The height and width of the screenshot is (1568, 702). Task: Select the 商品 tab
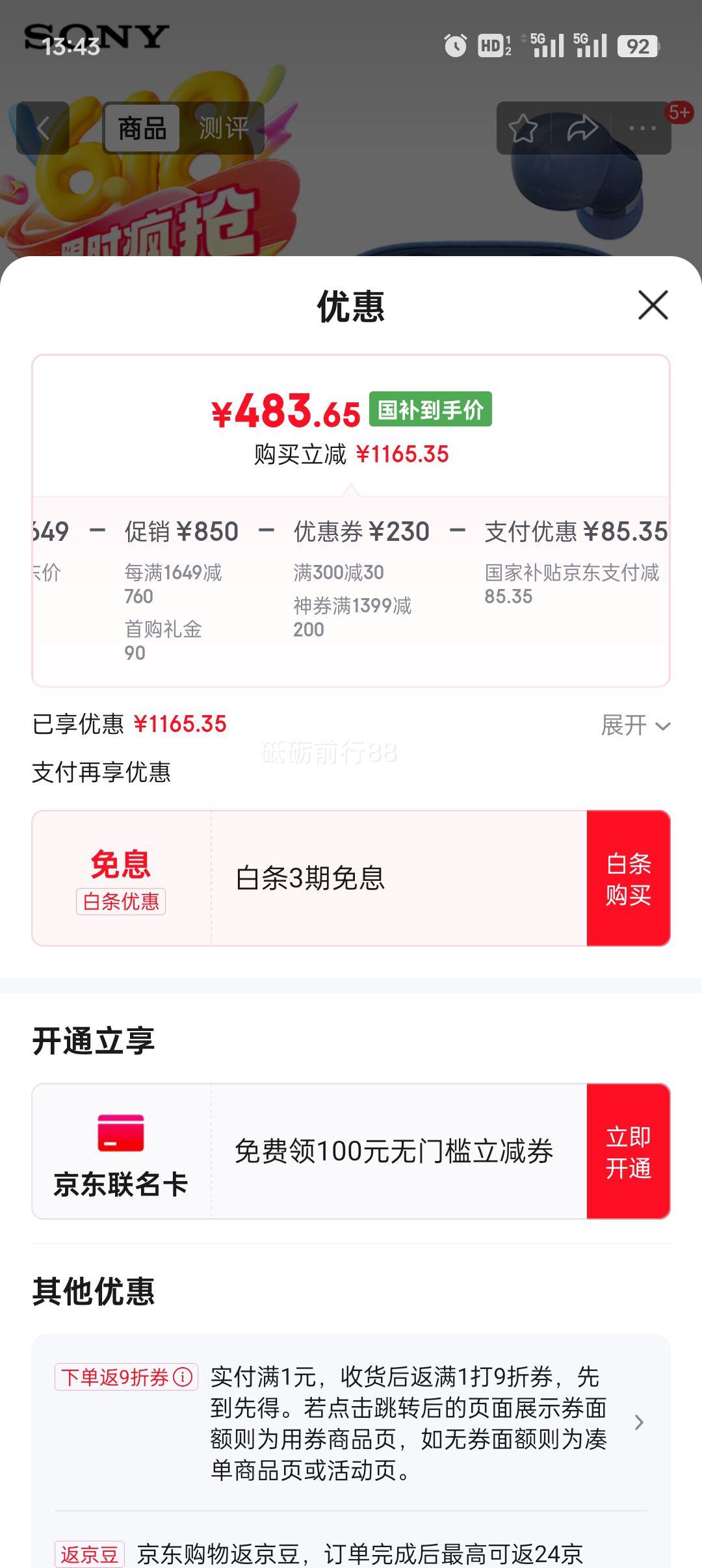coord(142,128)
